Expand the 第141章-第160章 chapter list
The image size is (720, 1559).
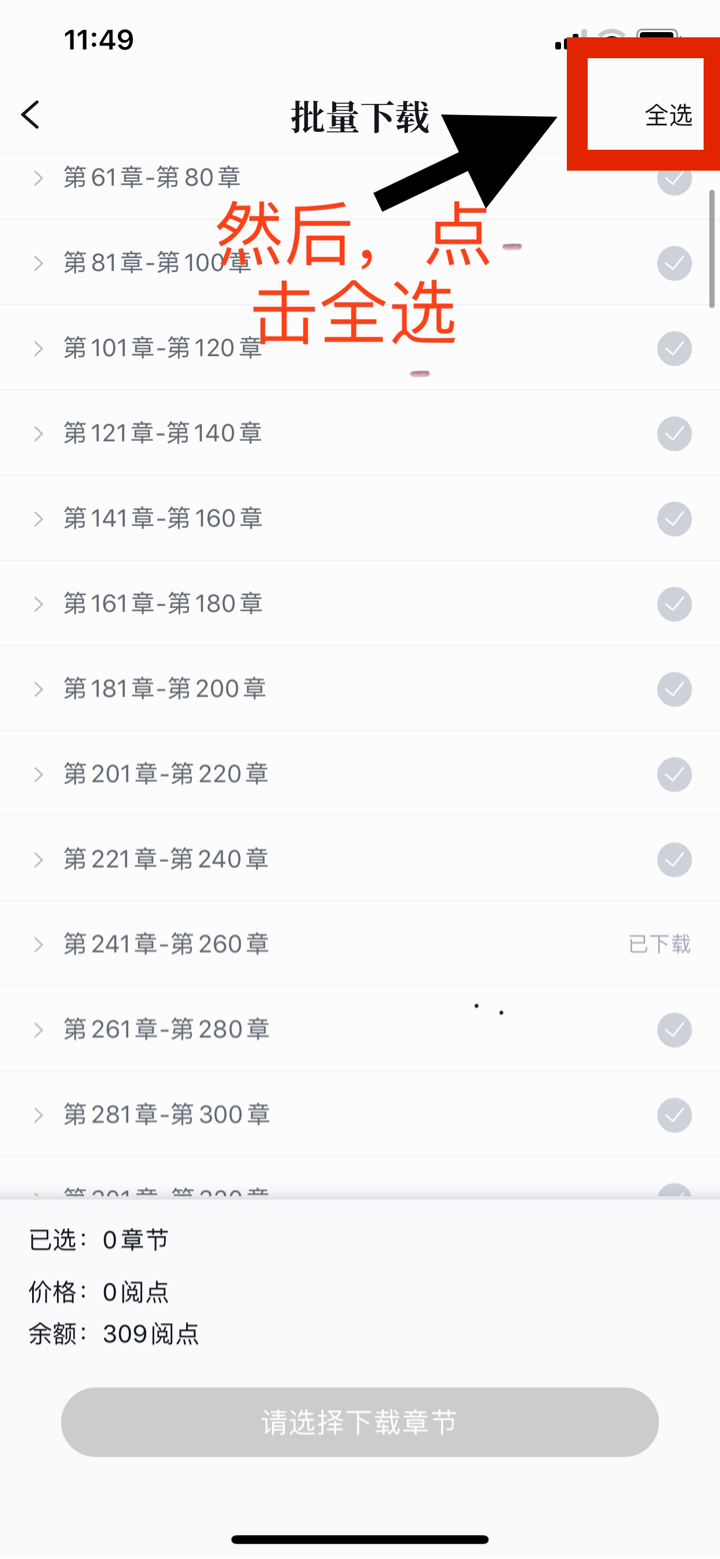tap(39, 518)
